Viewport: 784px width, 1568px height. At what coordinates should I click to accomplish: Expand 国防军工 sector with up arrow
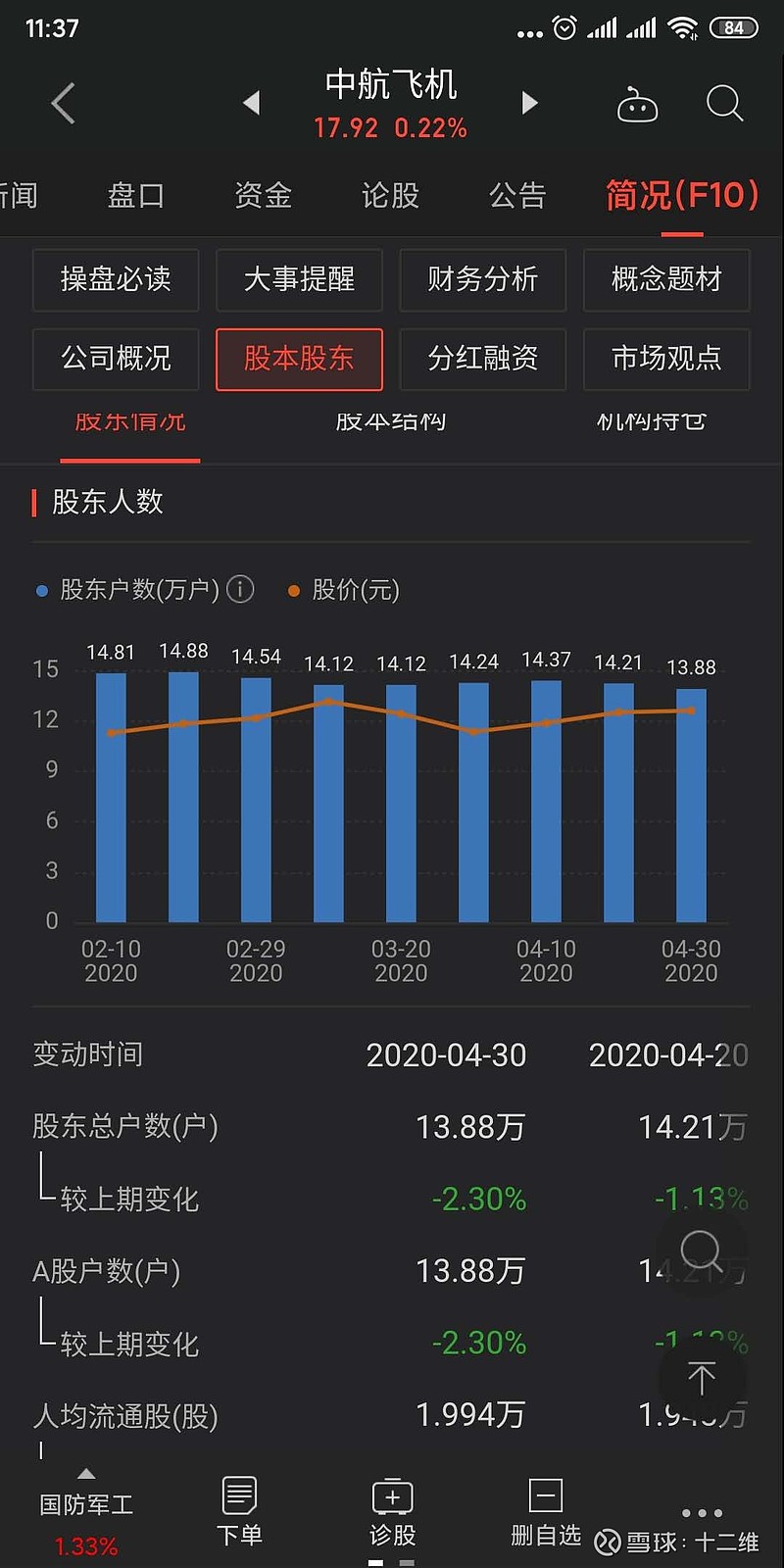(x=86, y=1473)
